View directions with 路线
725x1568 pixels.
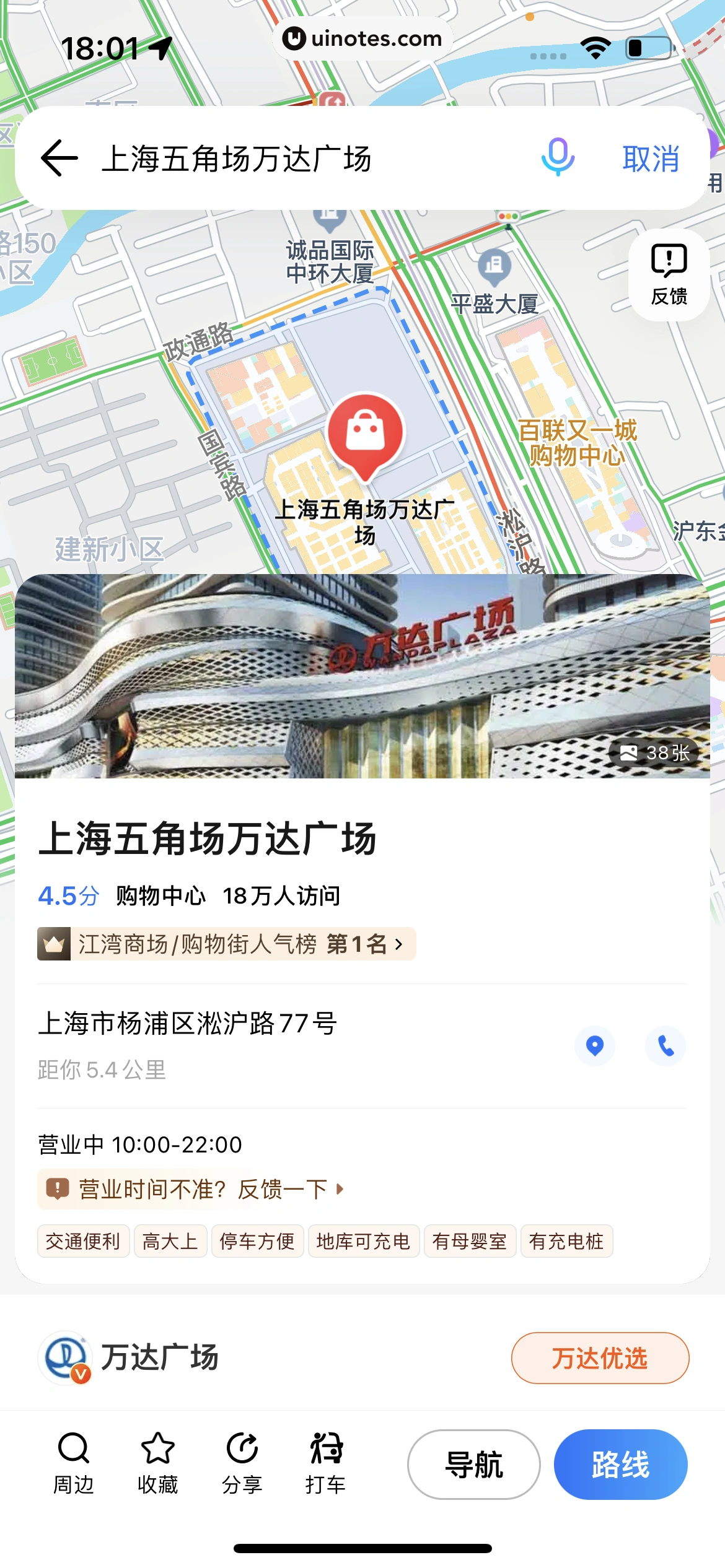point(620,1464)
